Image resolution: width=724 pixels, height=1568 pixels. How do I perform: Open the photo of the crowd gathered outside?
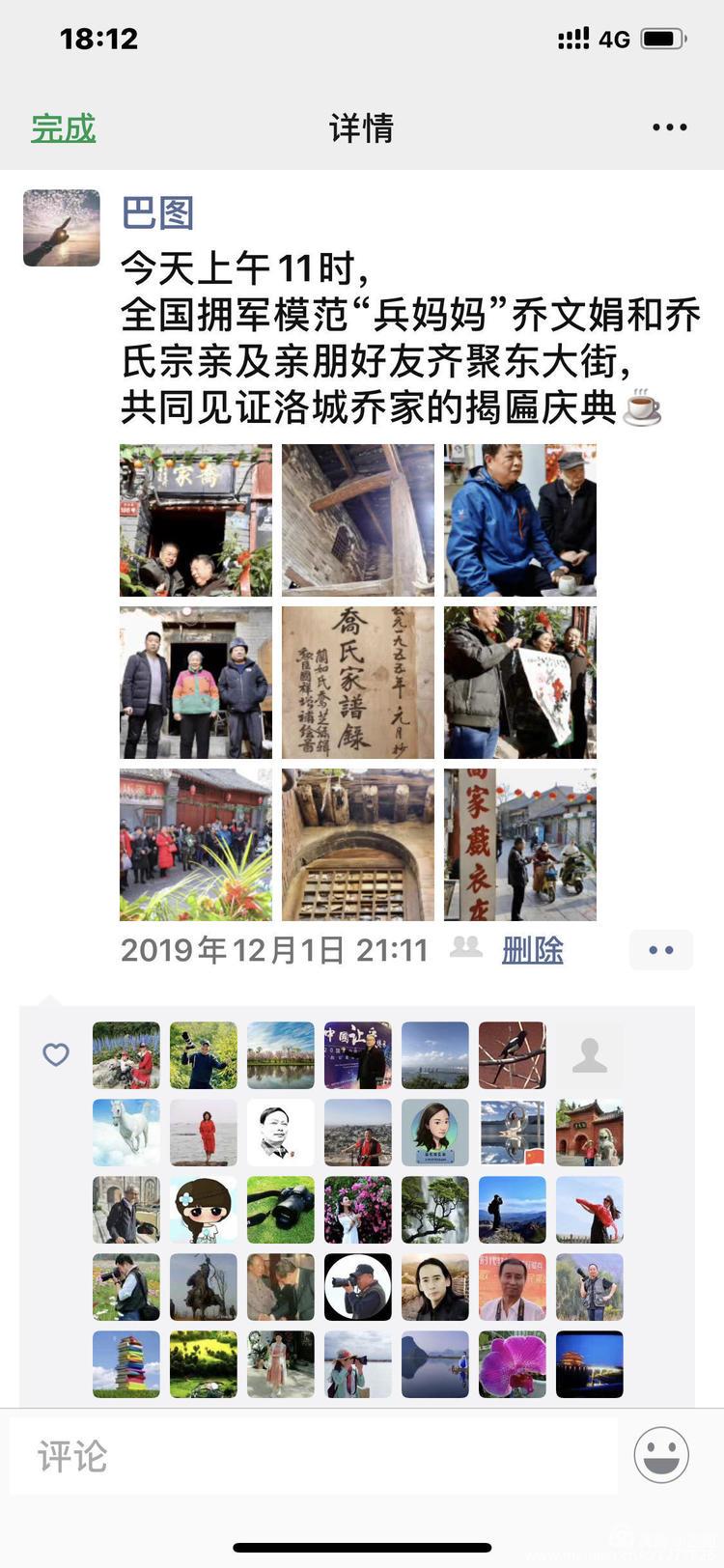click(x=196, y=845)
